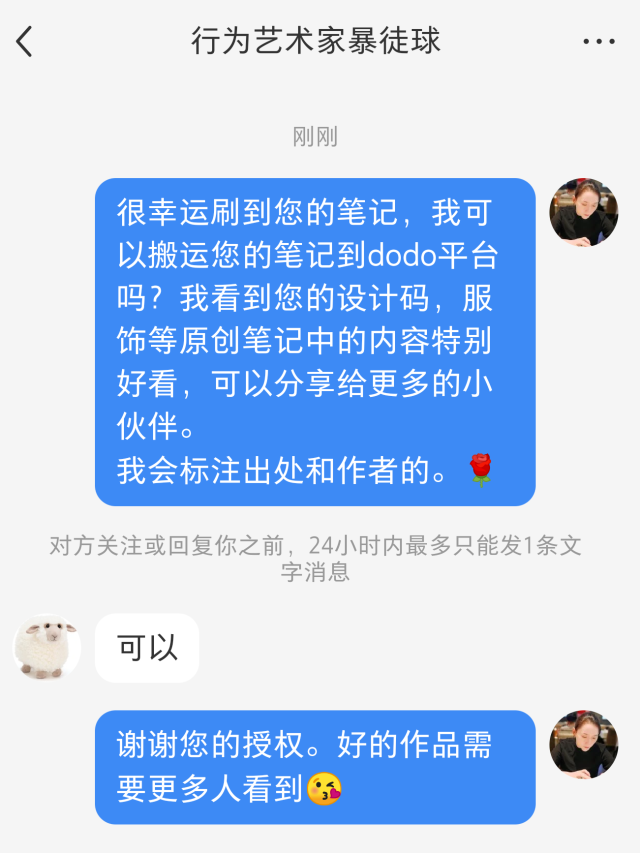Screen dimensions: 640x853
Task: Tap your avatar beside the first message
Action: point(584,213)
